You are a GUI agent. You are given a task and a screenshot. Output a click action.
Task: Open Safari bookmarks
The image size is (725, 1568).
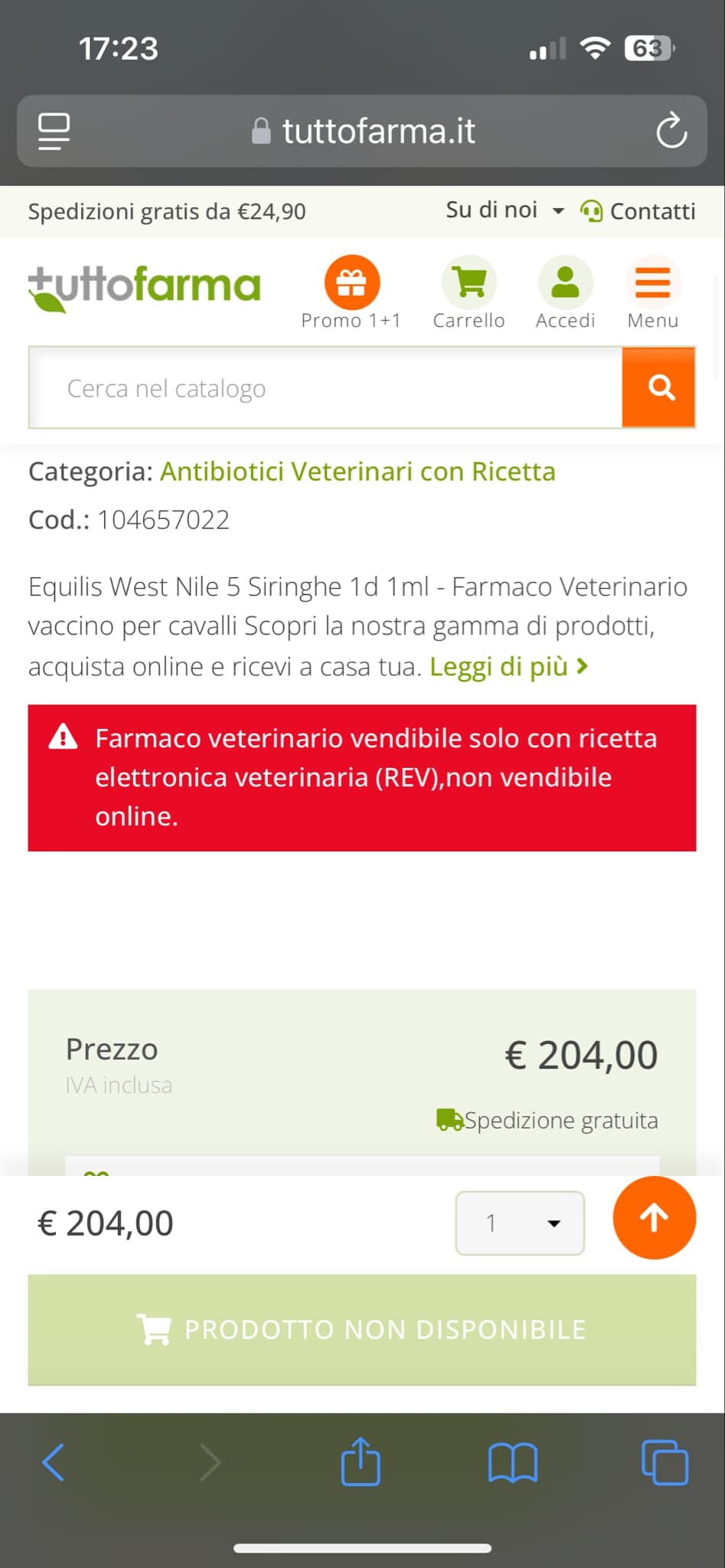pos(512,1462)
